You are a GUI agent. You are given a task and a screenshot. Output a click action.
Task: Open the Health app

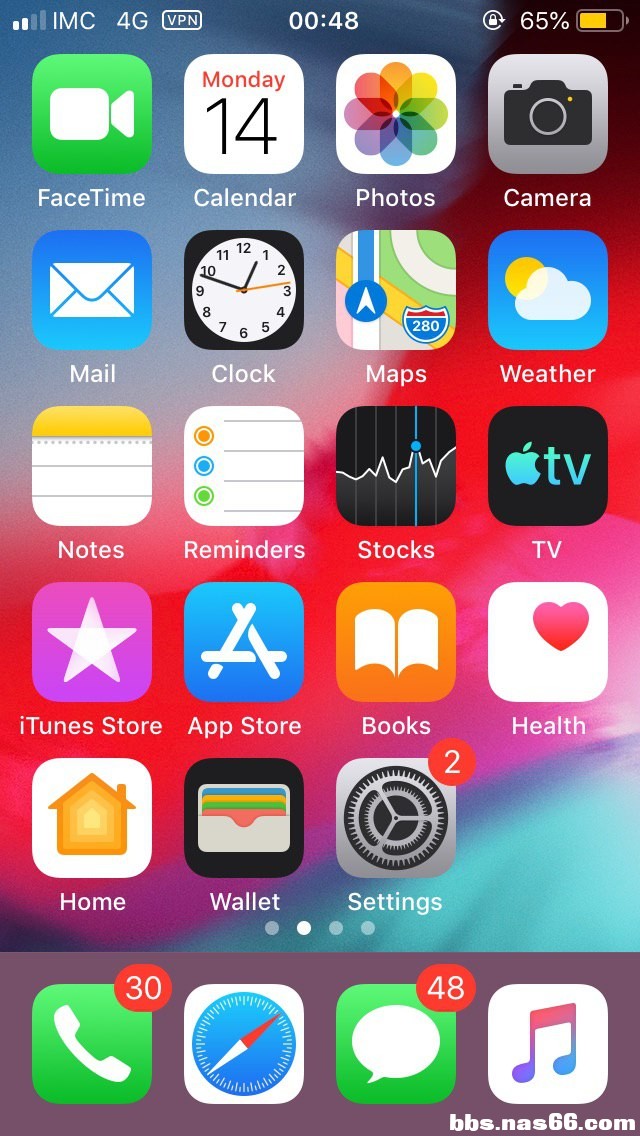548,642
